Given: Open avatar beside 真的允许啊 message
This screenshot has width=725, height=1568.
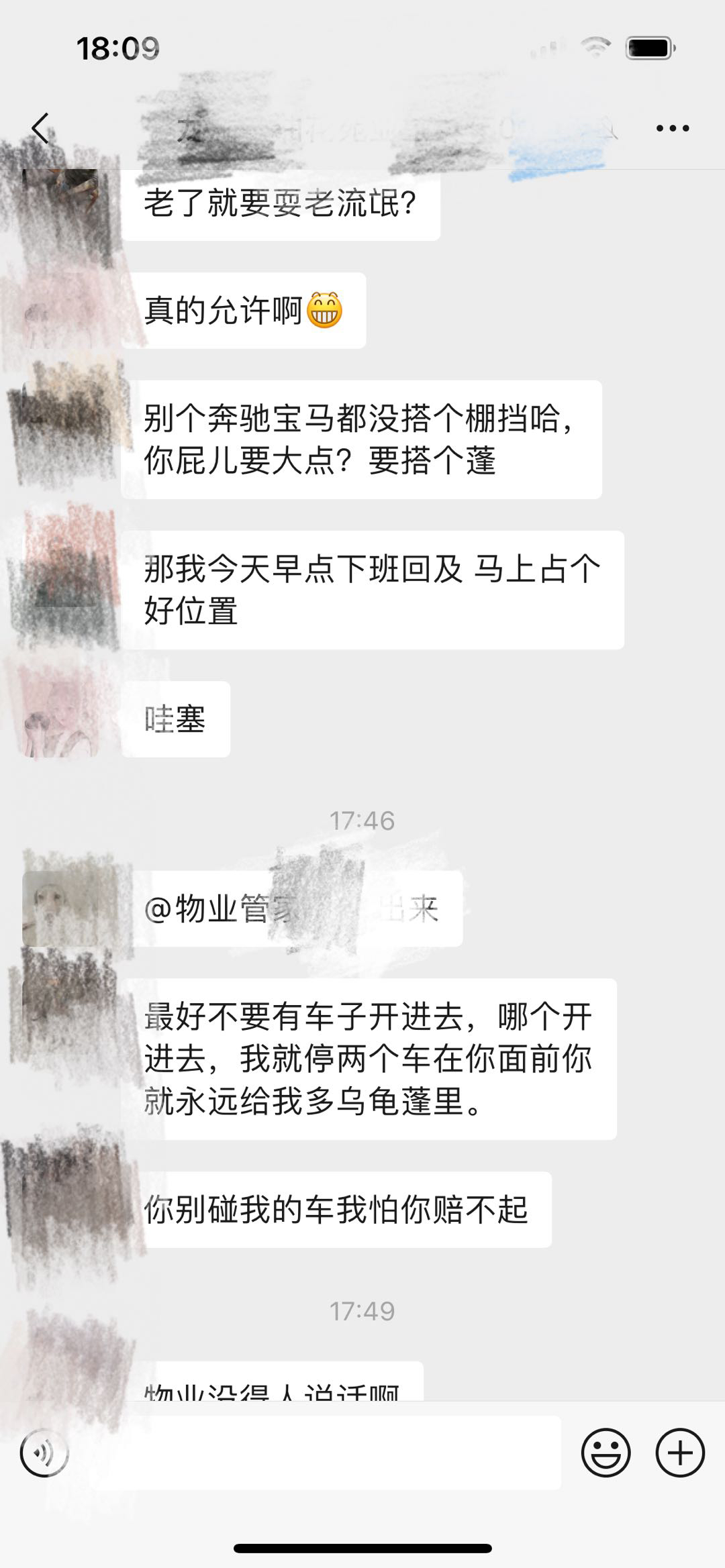Looking at the screenshot, I should pos(60,311).
